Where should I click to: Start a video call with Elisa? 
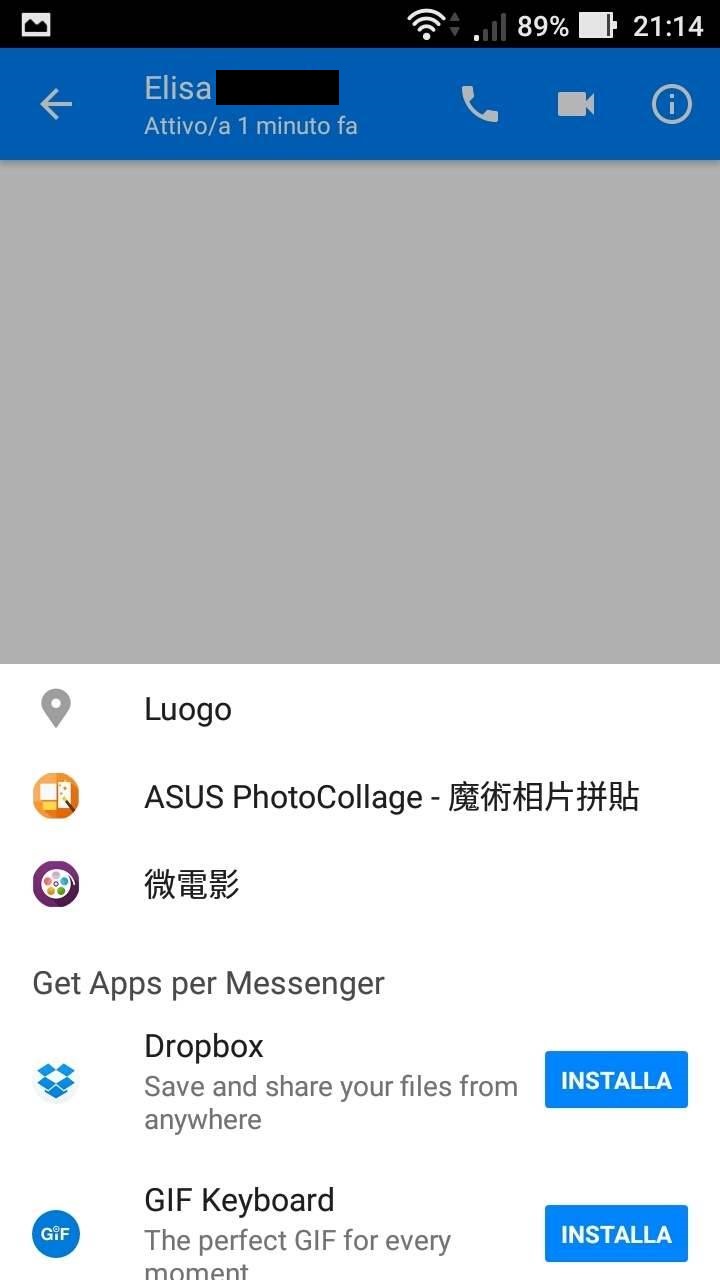[576, 104]
